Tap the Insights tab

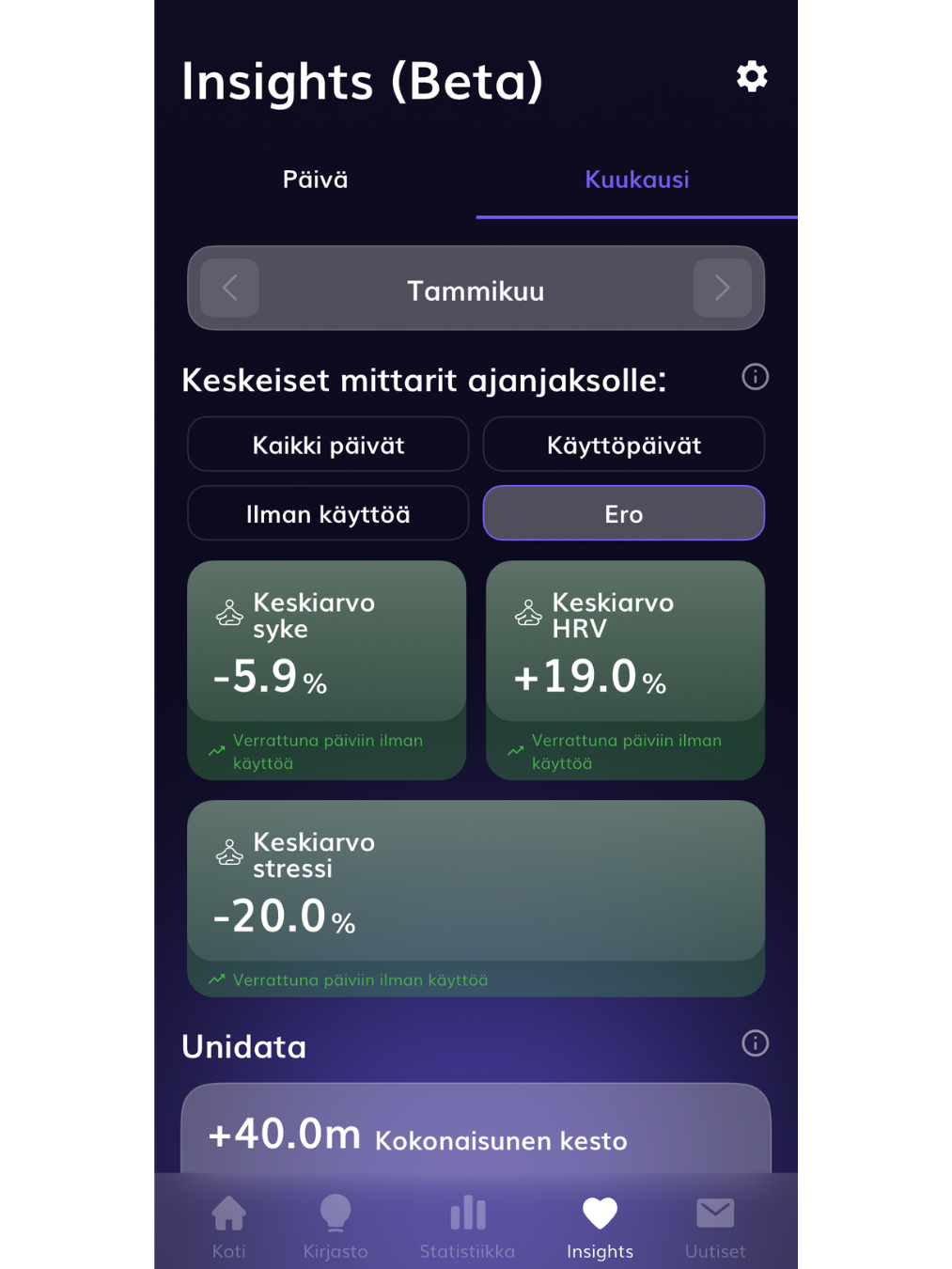click(x=600, y=1226)
